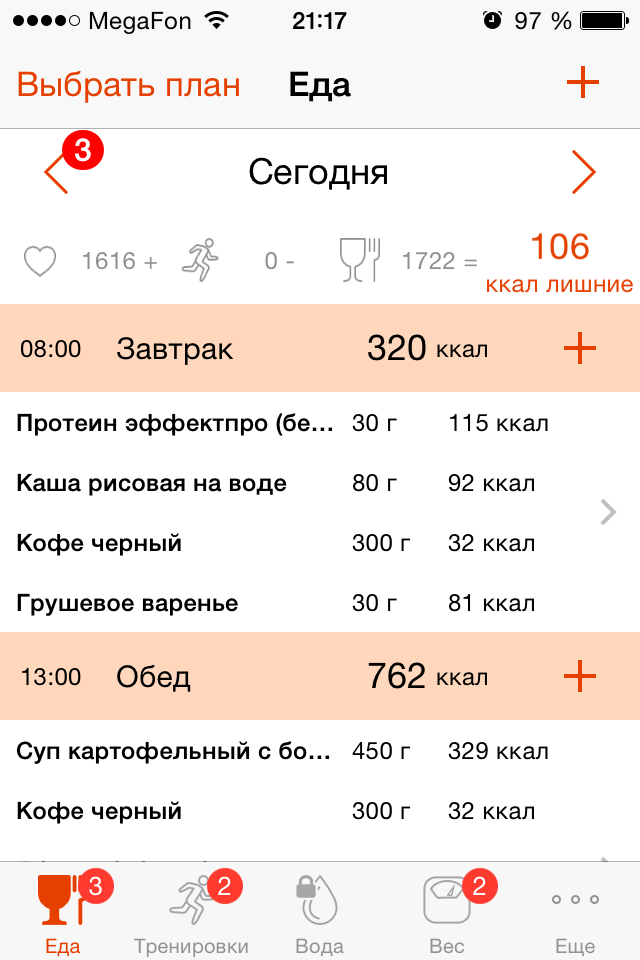
Task: Select the Еда tab
Action: (x=63, y=912)
